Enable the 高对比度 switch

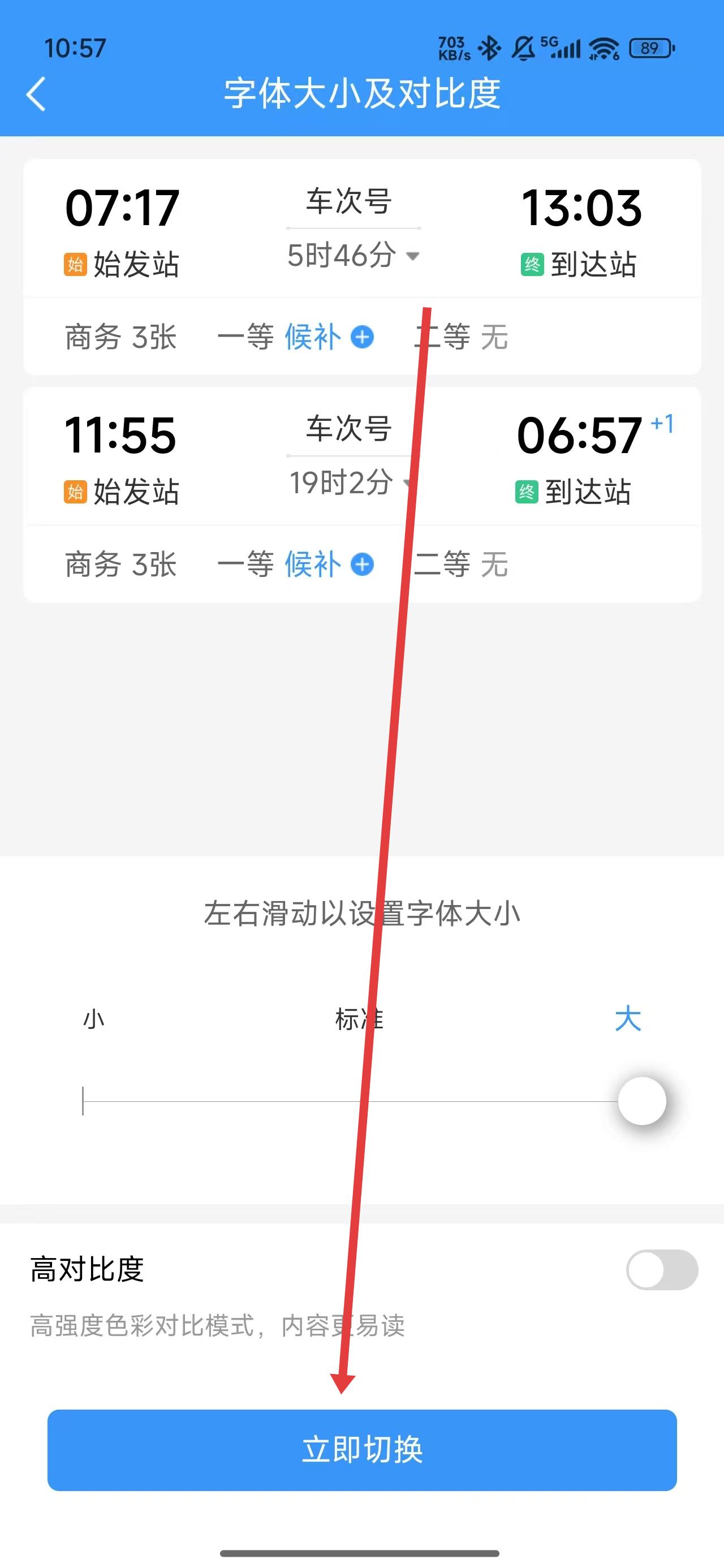point(661,1270)
